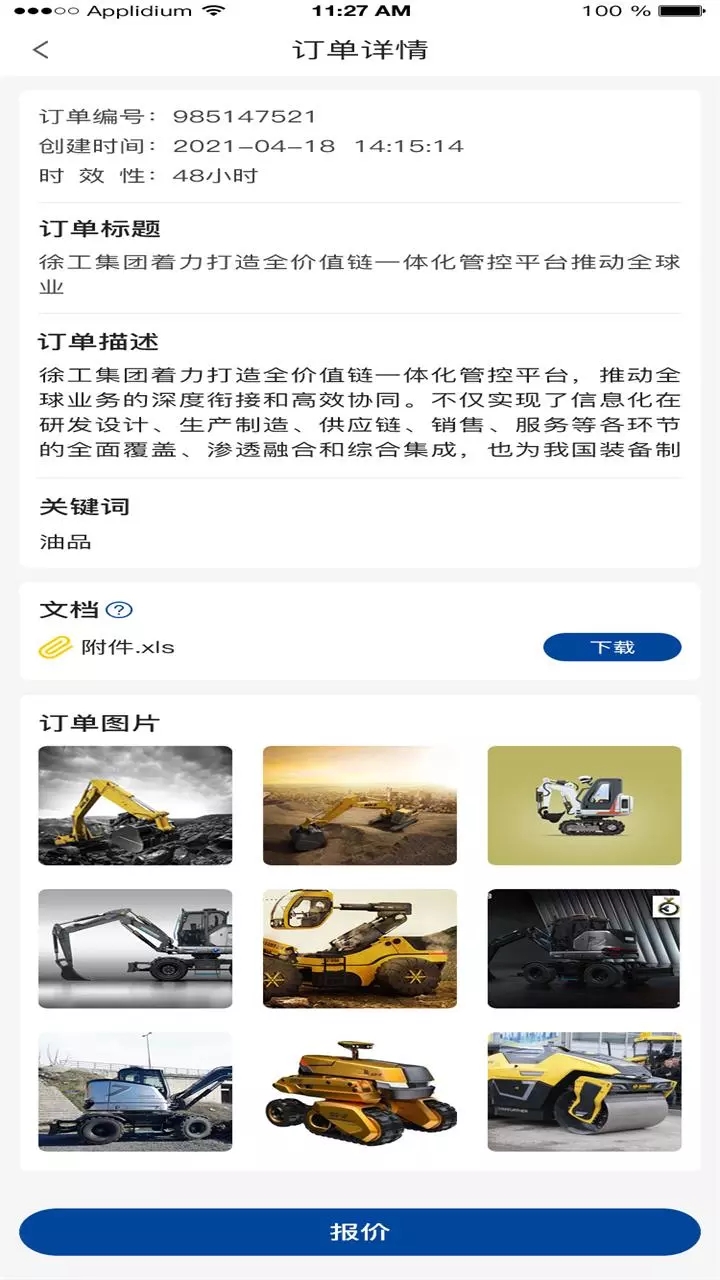720x1280 pixels.
Task: Download the 附件.xls attachment
Action: [612, 647]
